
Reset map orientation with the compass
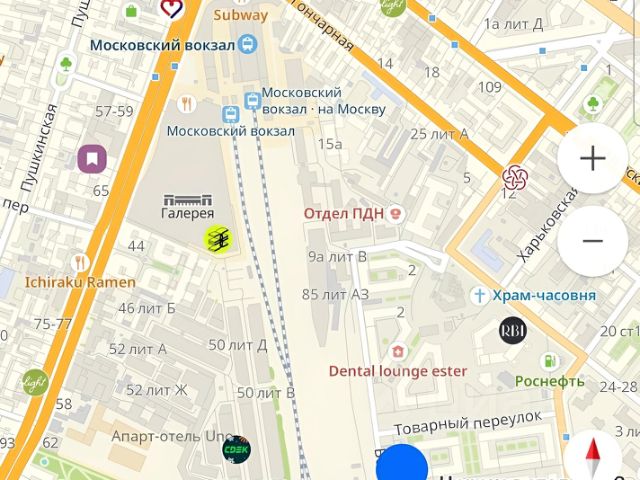pyautogui.click(x=592, y=456)
